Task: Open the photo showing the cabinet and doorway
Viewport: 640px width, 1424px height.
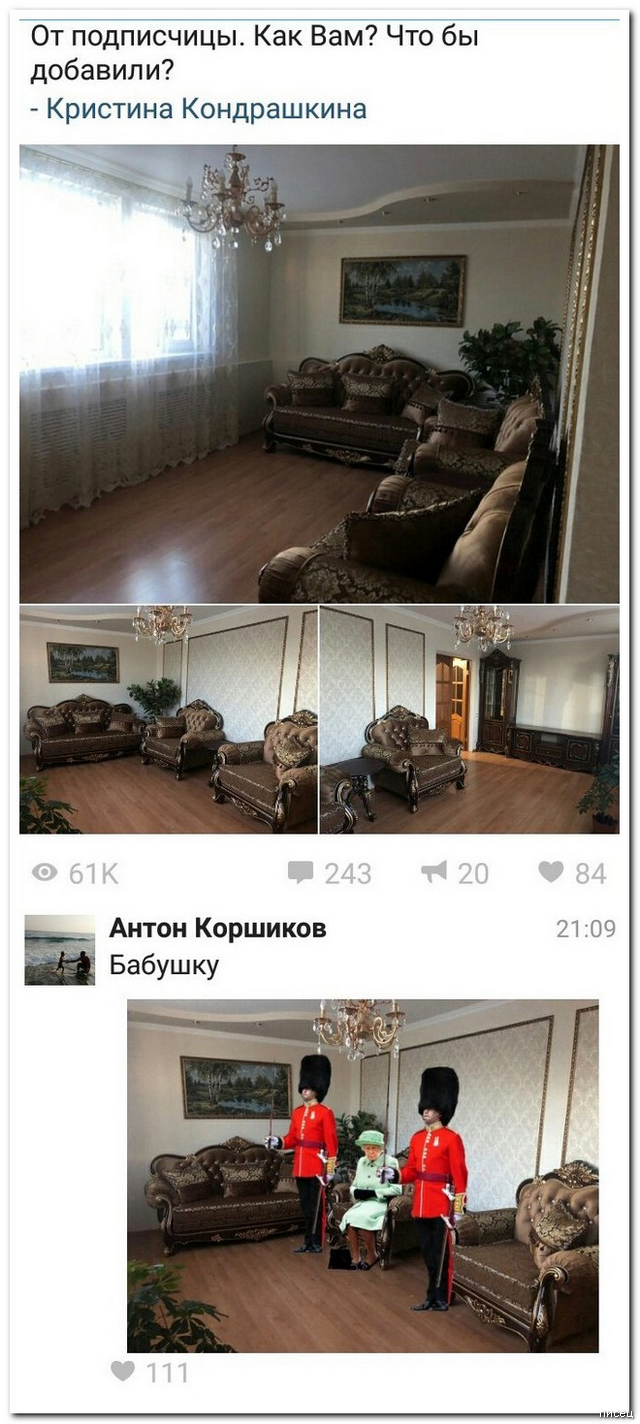Action: click(x=469, y=719)
